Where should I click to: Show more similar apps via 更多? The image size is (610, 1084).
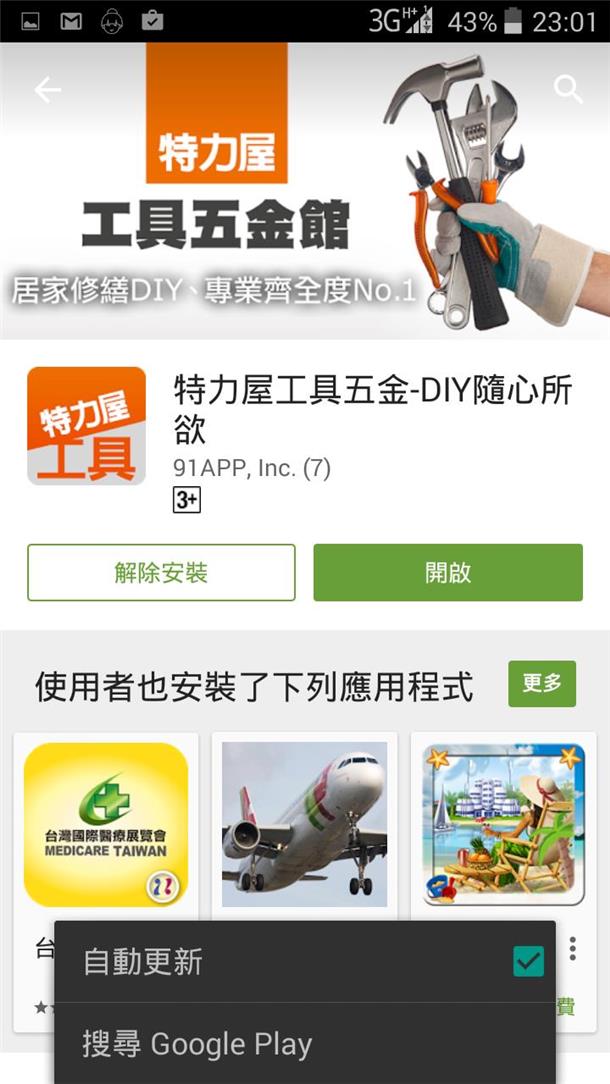click(x=542, y=683)
